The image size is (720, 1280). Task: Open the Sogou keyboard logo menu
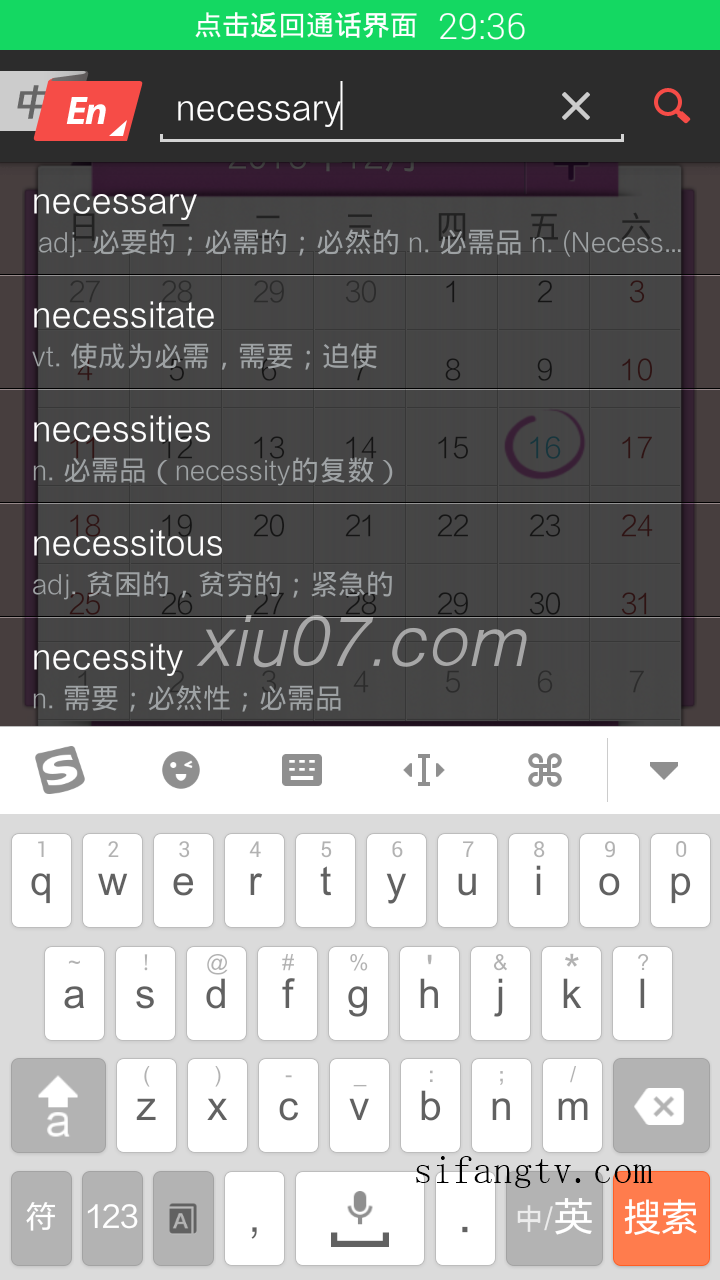pyautogui.click(x=60, y=770)
